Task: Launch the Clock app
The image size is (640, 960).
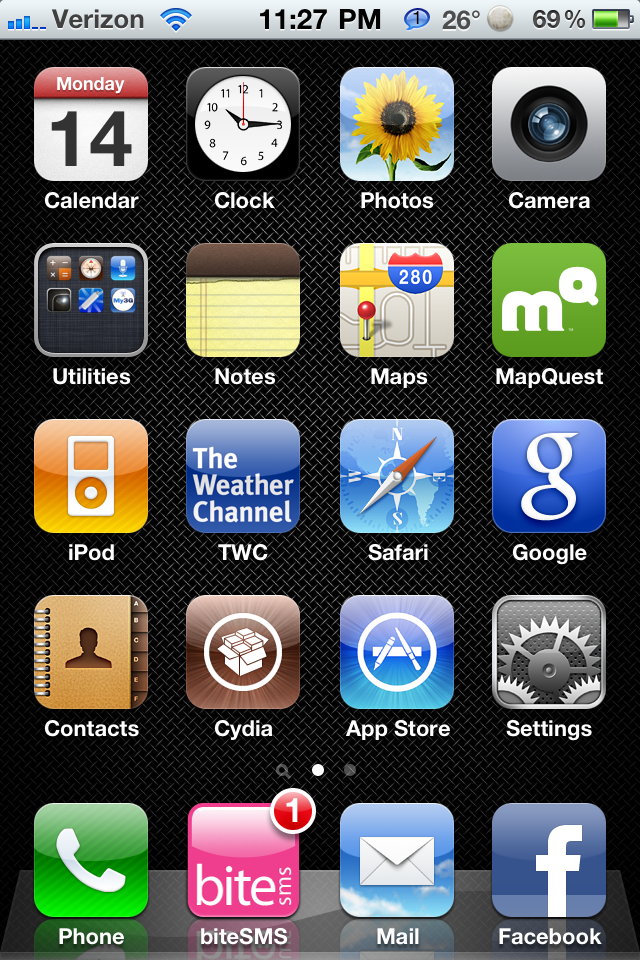Action: click(x=243, y=124)
